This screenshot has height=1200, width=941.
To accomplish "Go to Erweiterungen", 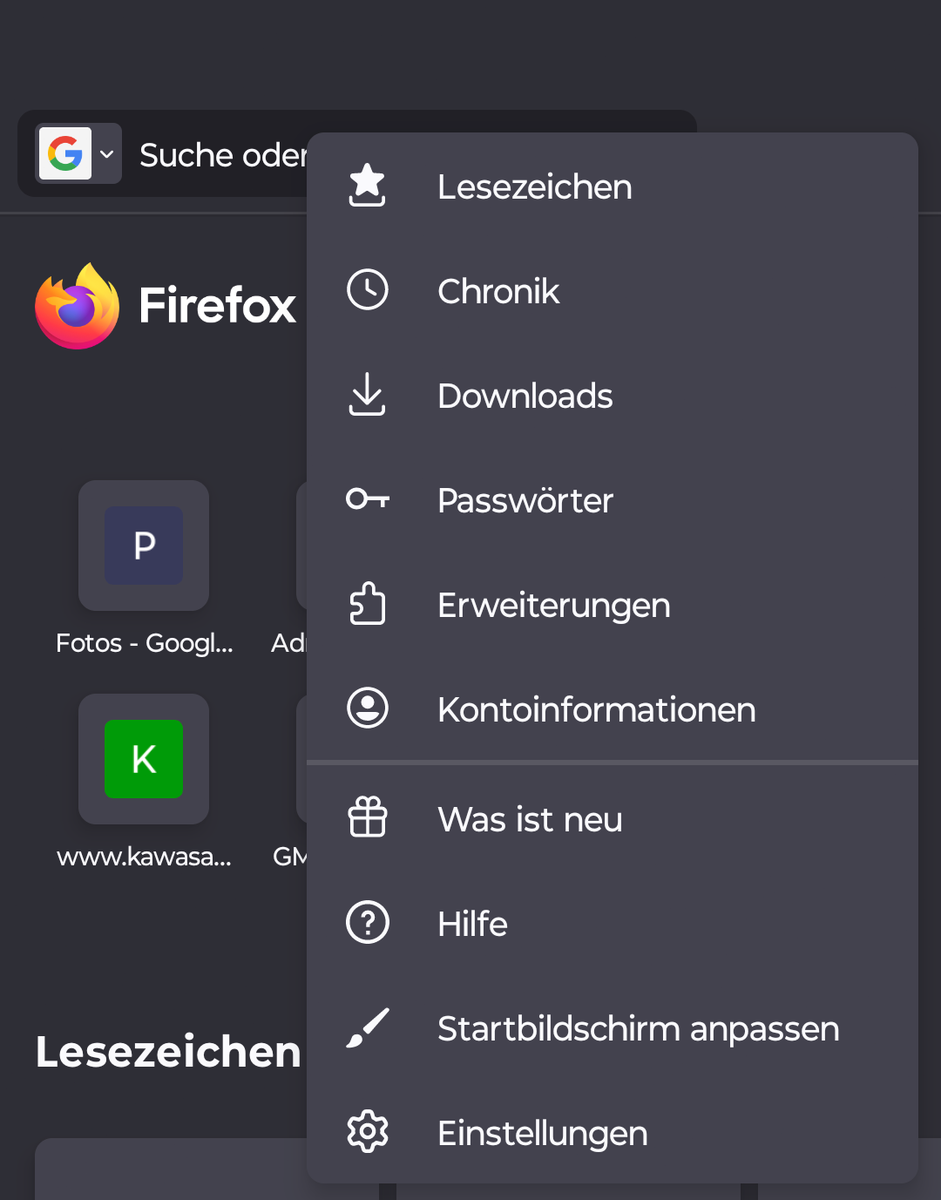I will [x=553, y=605].
